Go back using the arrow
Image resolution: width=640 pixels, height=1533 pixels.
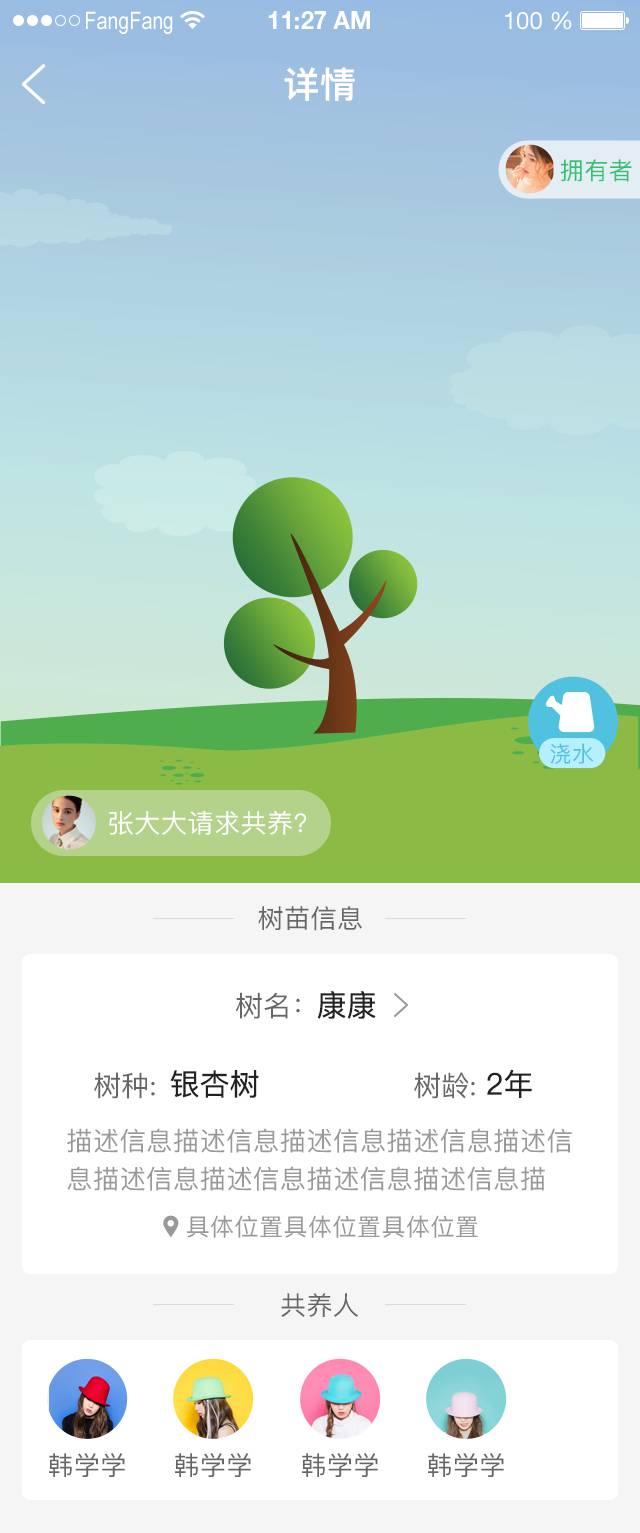(x=33, y=84)
